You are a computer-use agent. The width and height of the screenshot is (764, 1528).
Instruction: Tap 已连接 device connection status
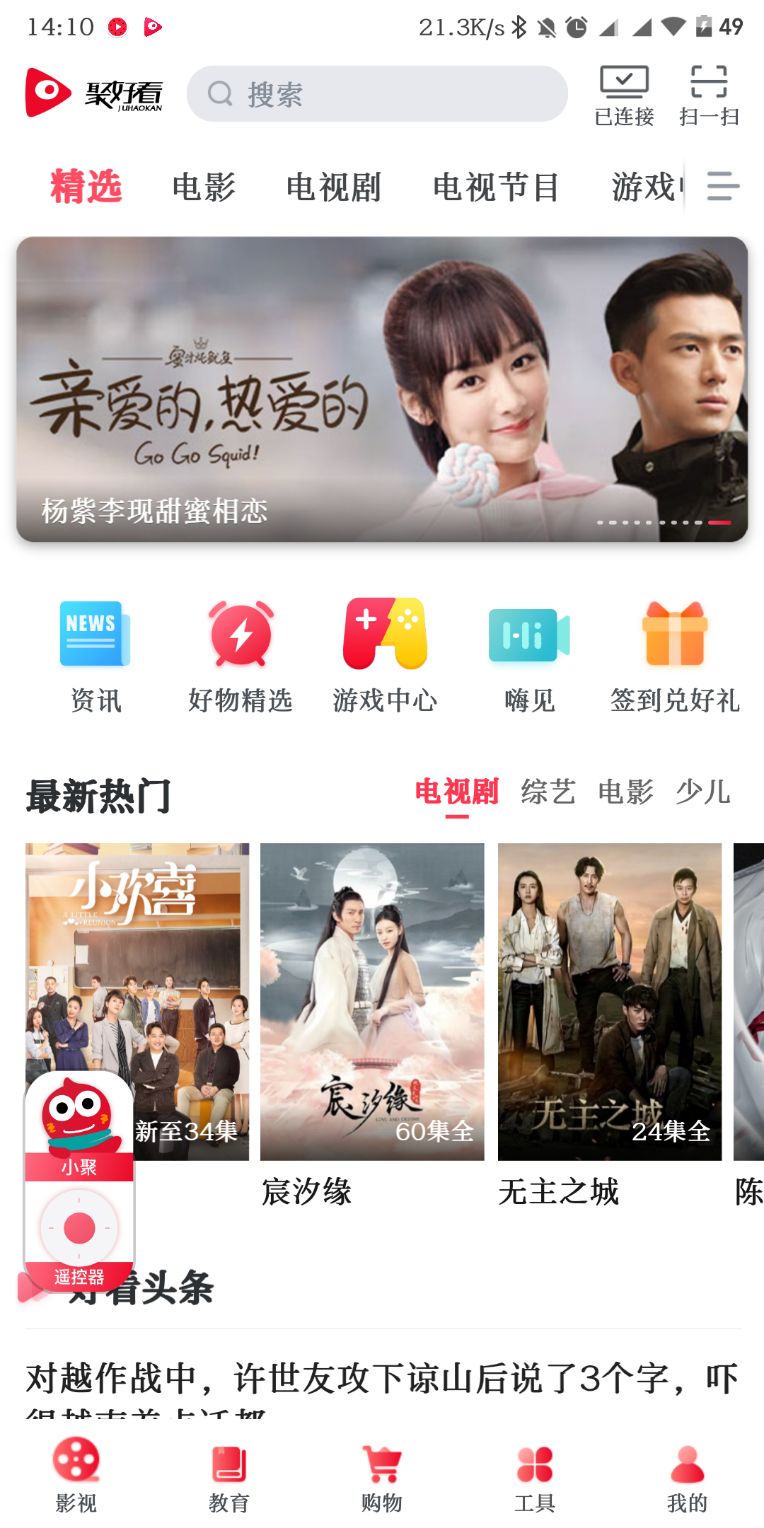623,94
